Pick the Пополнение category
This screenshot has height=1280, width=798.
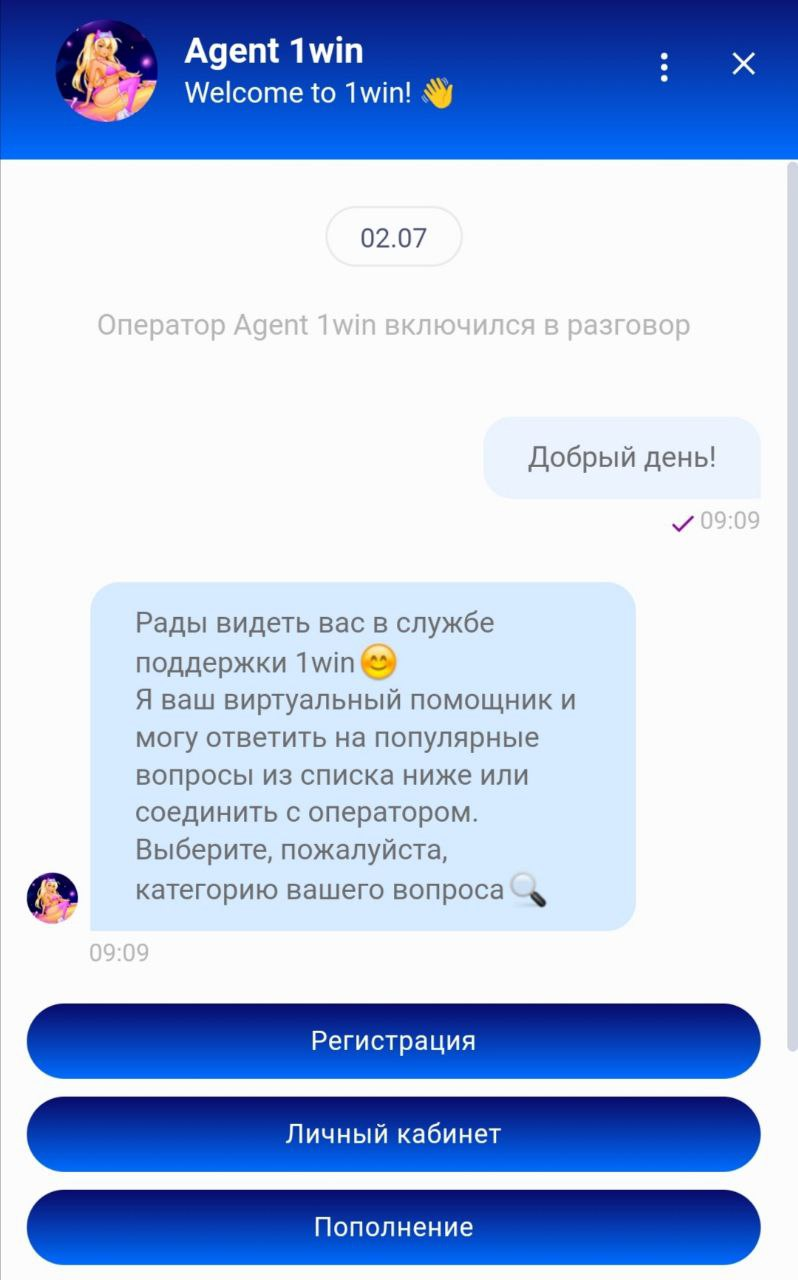[393, 1227]
